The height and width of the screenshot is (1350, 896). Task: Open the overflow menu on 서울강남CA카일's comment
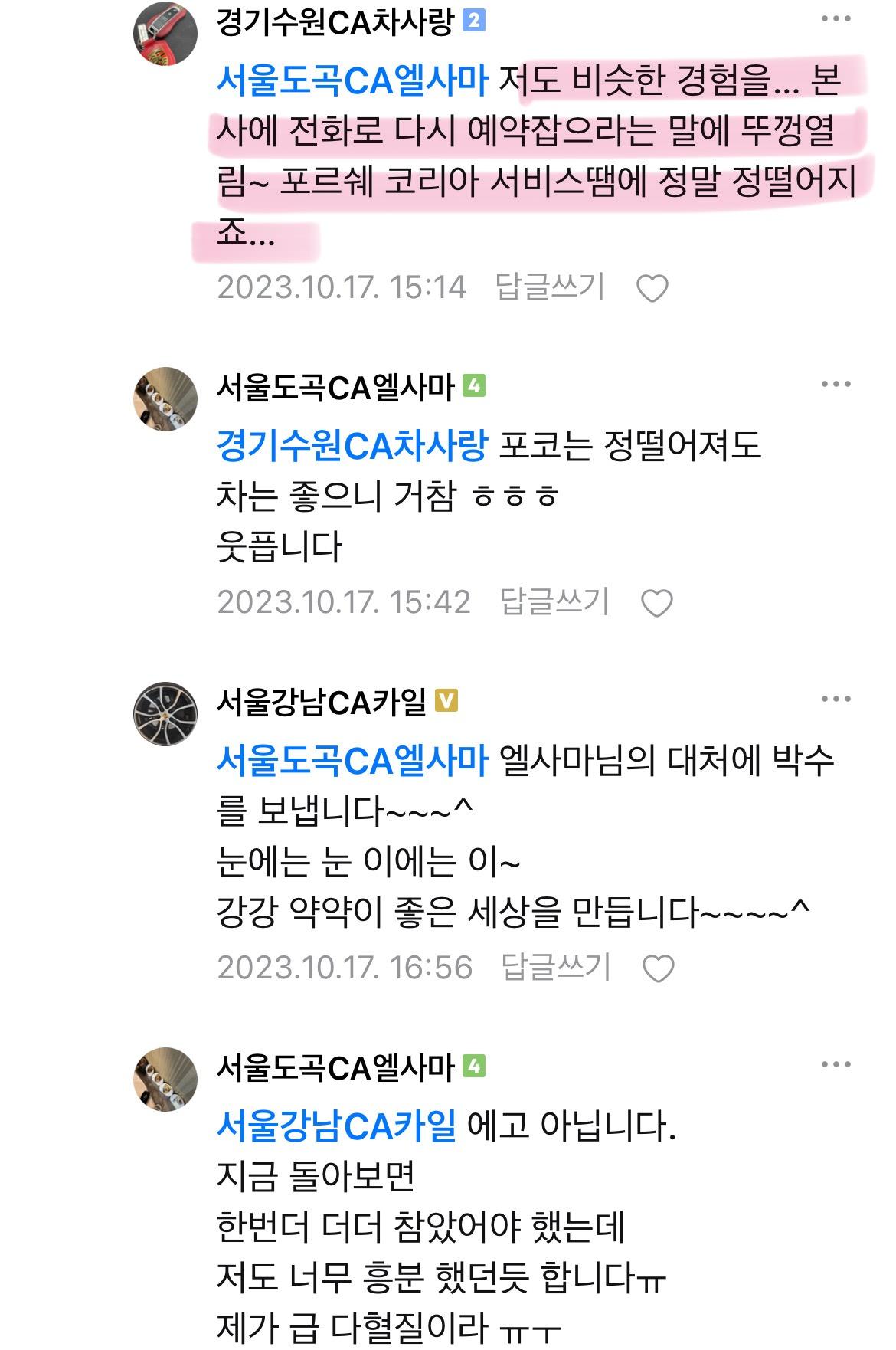click(836, 699)
